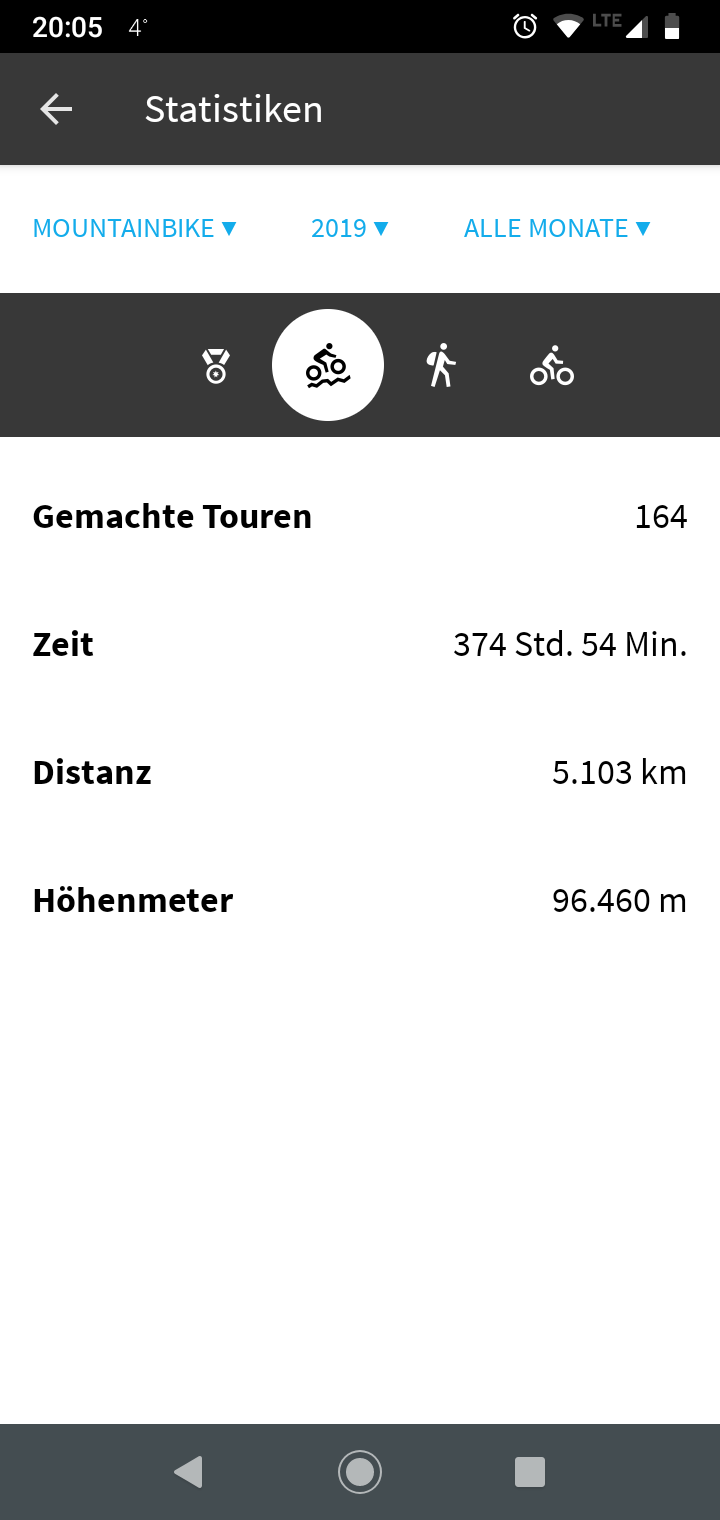Open the MOUNTAINBIKE sport dropdown
This screenshot has width=720, height=1520.
click(135, 229)
